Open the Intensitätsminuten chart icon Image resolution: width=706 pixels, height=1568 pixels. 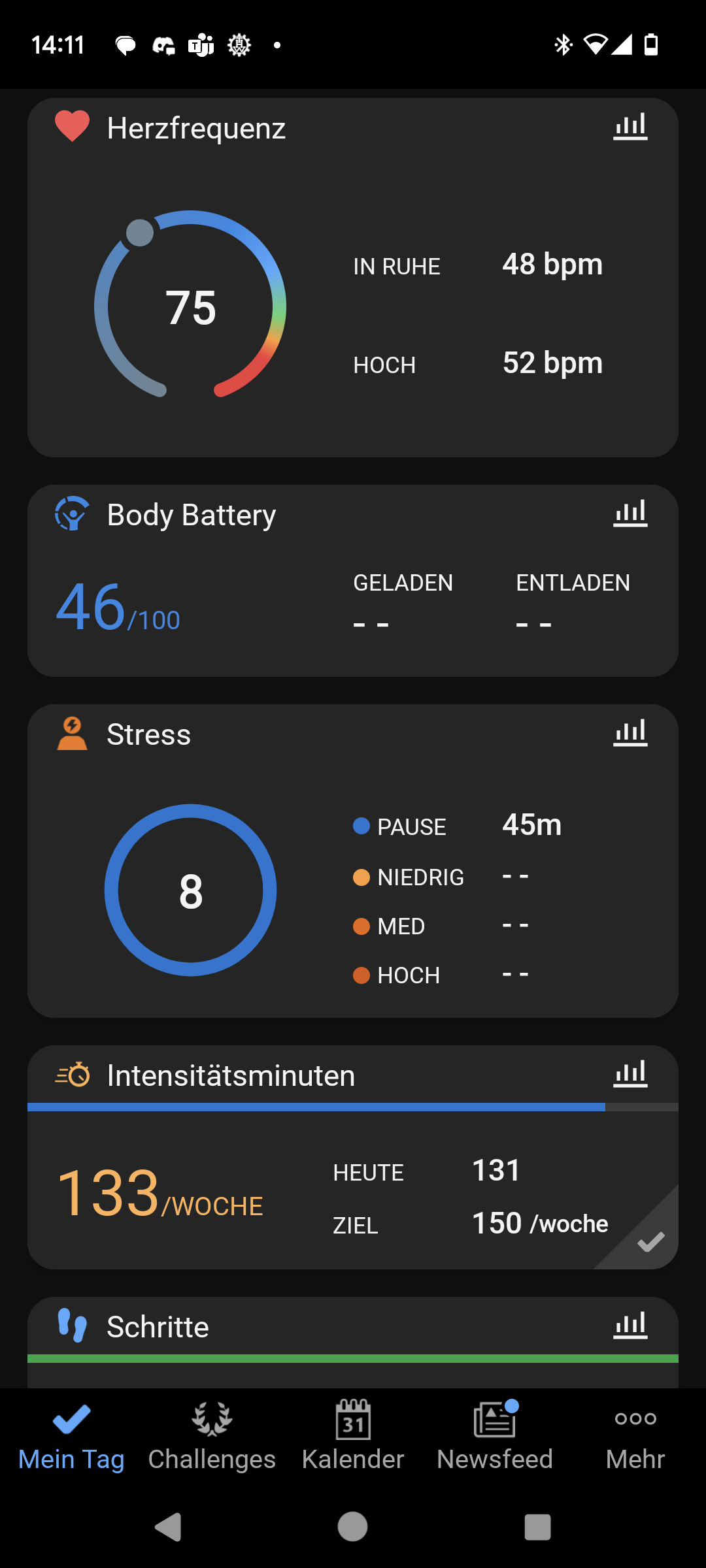pos(630,1074)
